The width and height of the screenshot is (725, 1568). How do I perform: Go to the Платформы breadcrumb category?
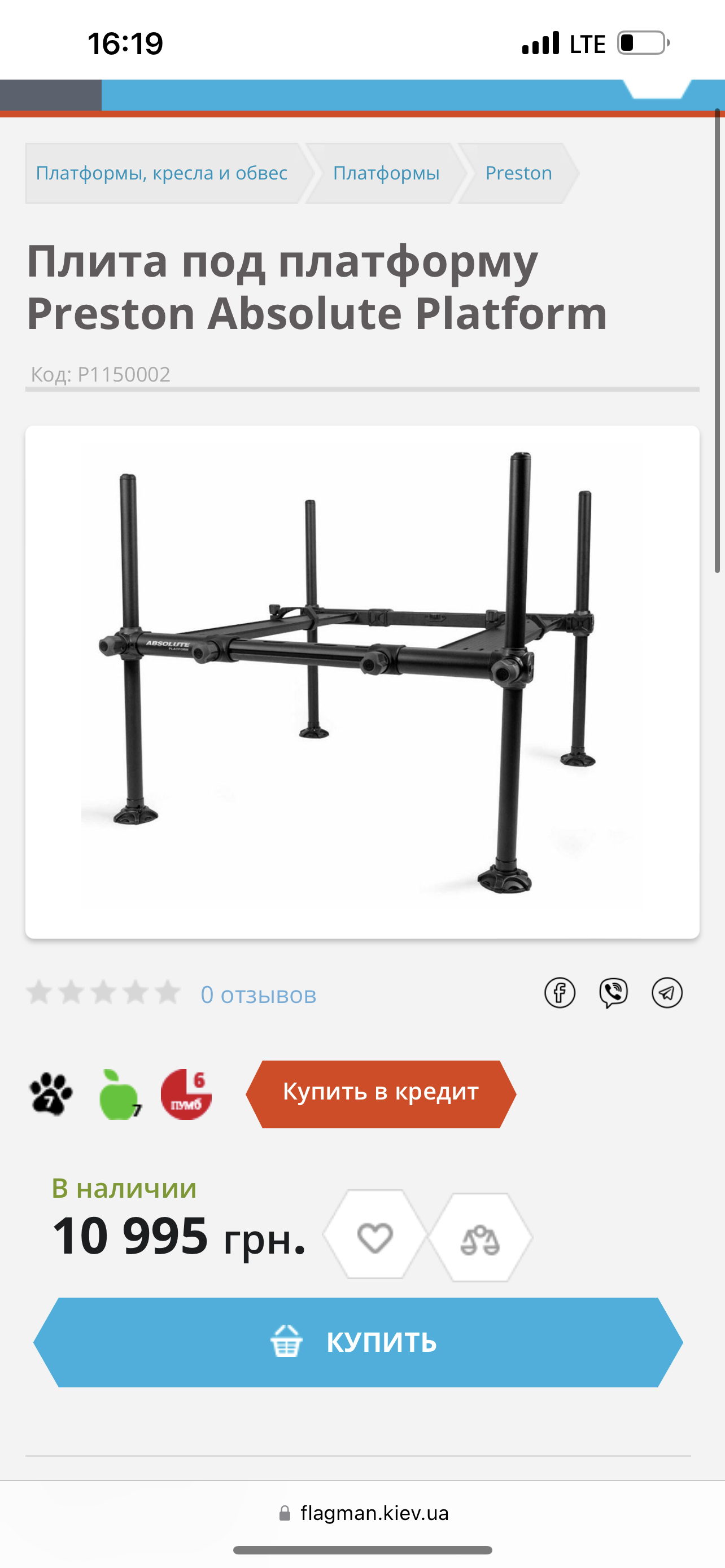tap(386, 173)
